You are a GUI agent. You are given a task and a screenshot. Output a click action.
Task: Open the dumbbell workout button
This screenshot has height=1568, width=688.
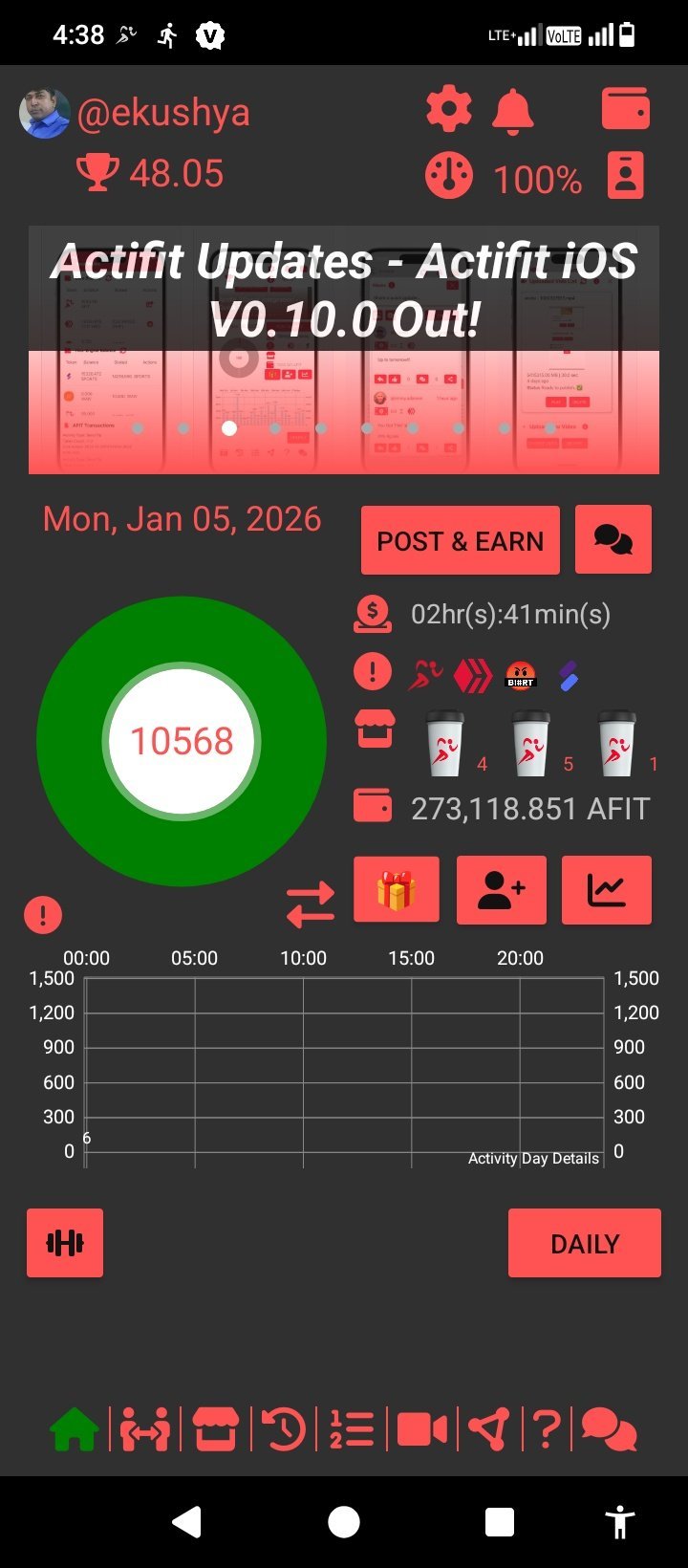(x=65, y=1243)
